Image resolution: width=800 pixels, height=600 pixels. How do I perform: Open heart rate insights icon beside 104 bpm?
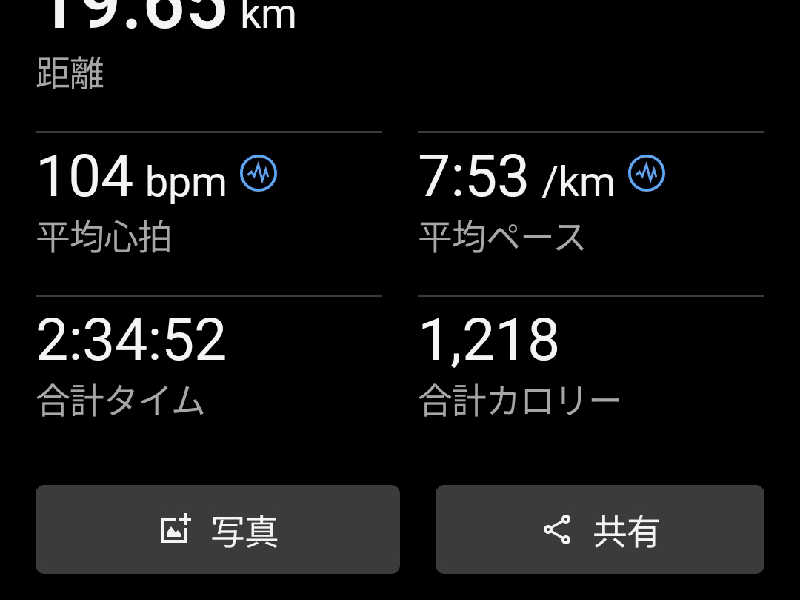259,174
